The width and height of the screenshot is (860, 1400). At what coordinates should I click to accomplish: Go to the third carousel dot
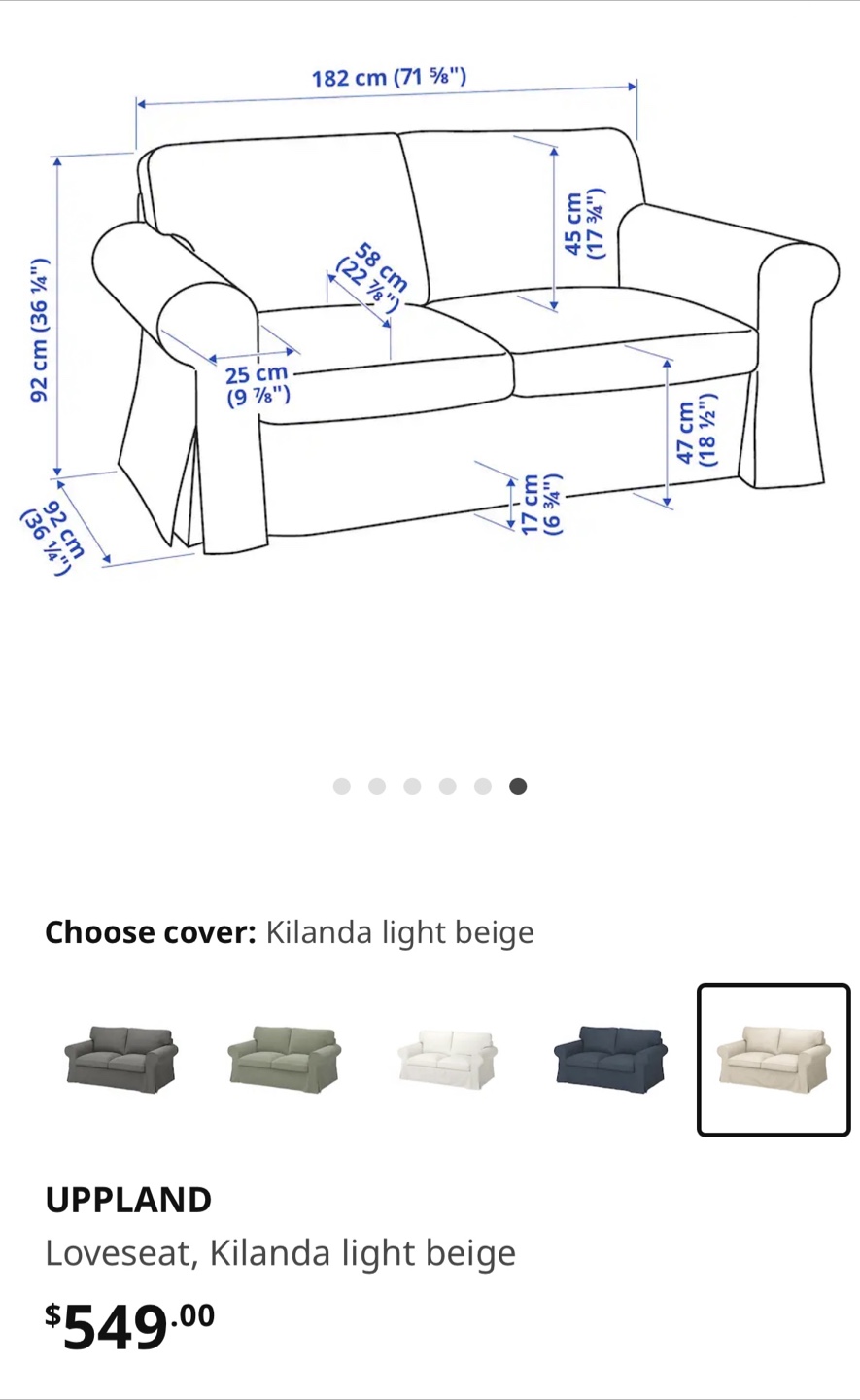(x=412, y=787)
